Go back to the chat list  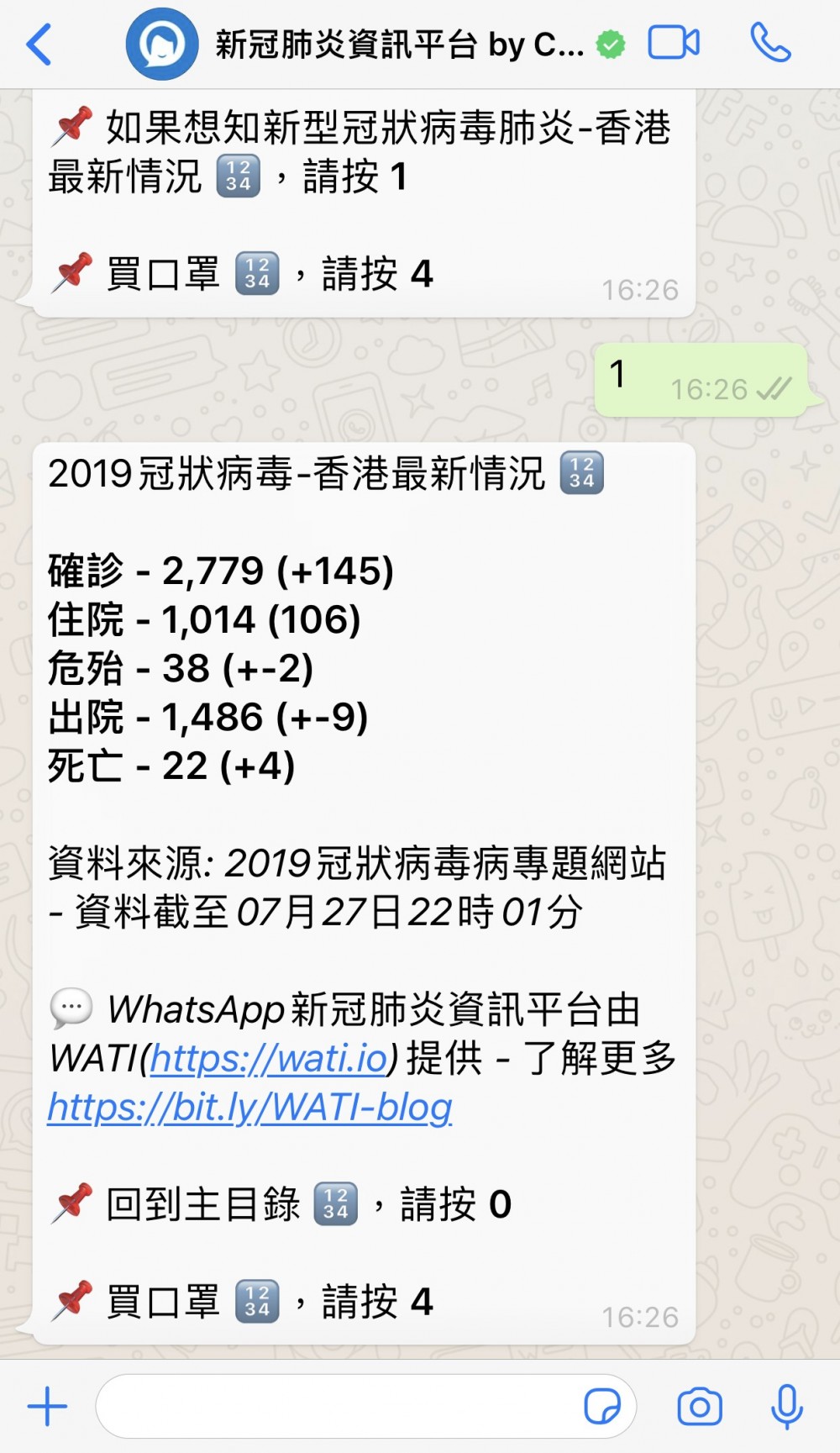tap(39, 44)
